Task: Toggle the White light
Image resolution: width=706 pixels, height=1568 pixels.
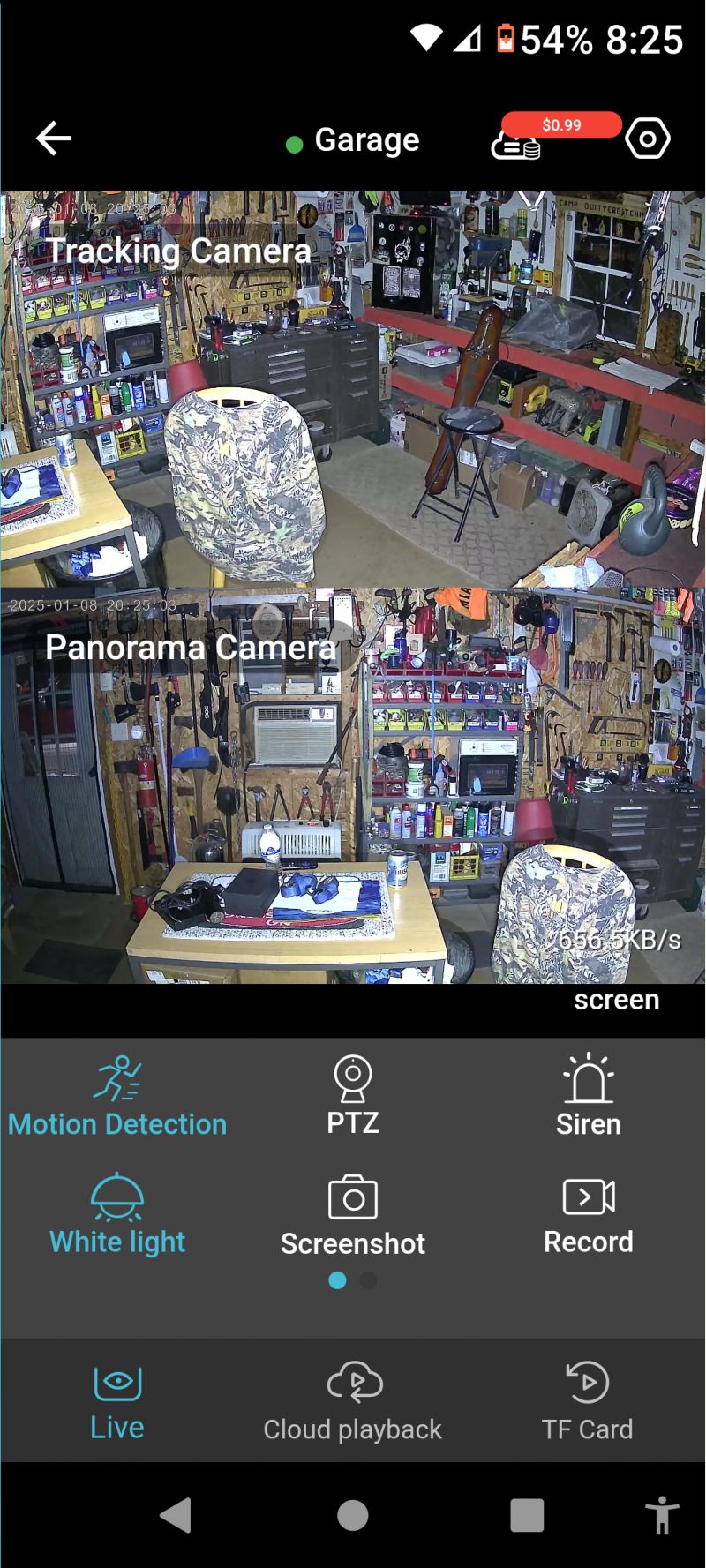Action: (117, 1214)
